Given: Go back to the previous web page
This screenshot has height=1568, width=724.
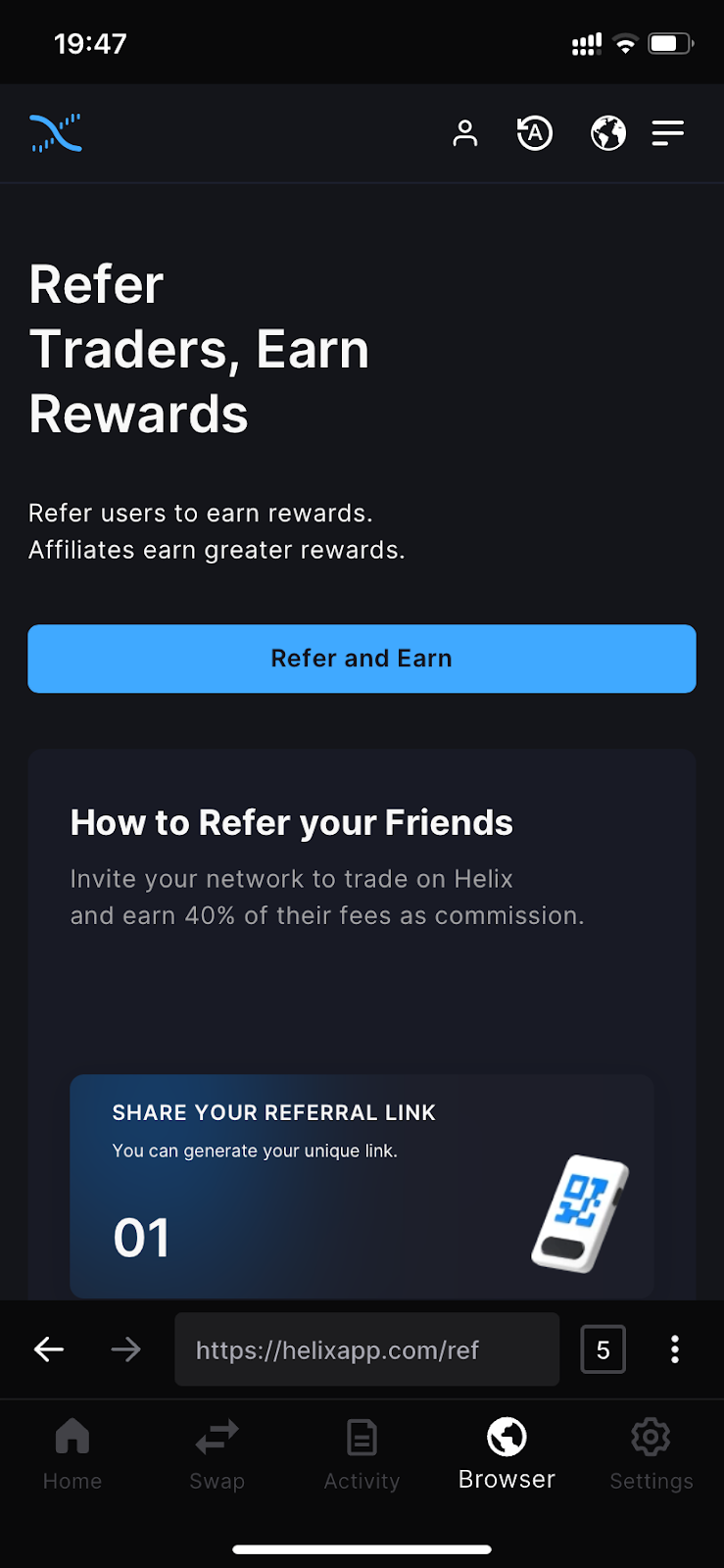Looking at the screenshot, I should click(49, 1349).
